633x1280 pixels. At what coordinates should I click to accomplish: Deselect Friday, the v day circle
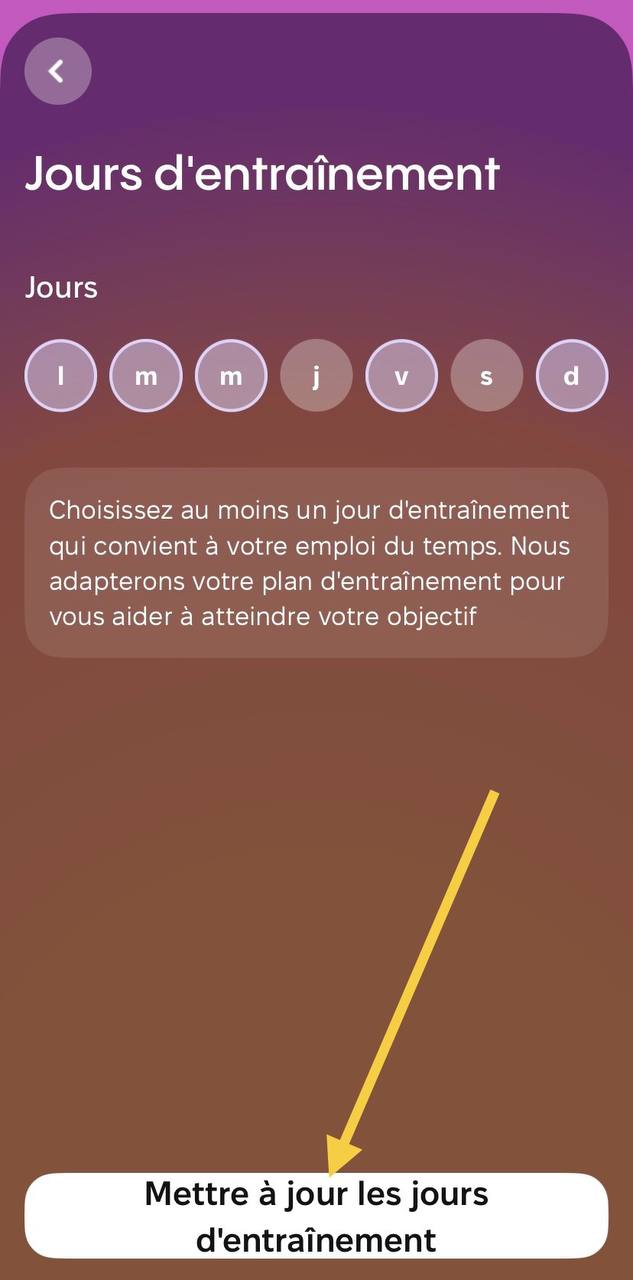(x=402, y=376)
